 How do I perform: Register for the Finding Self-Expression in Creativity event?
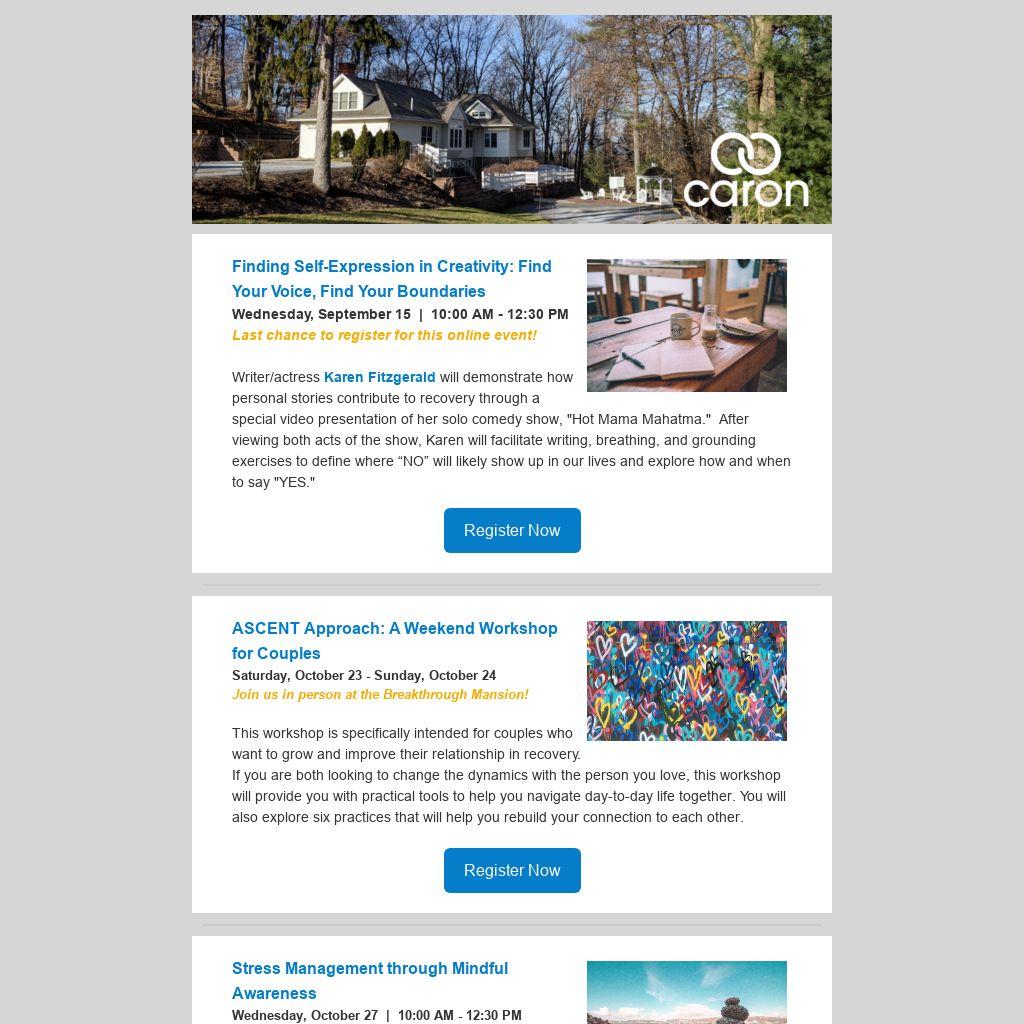tap(512, 530)
